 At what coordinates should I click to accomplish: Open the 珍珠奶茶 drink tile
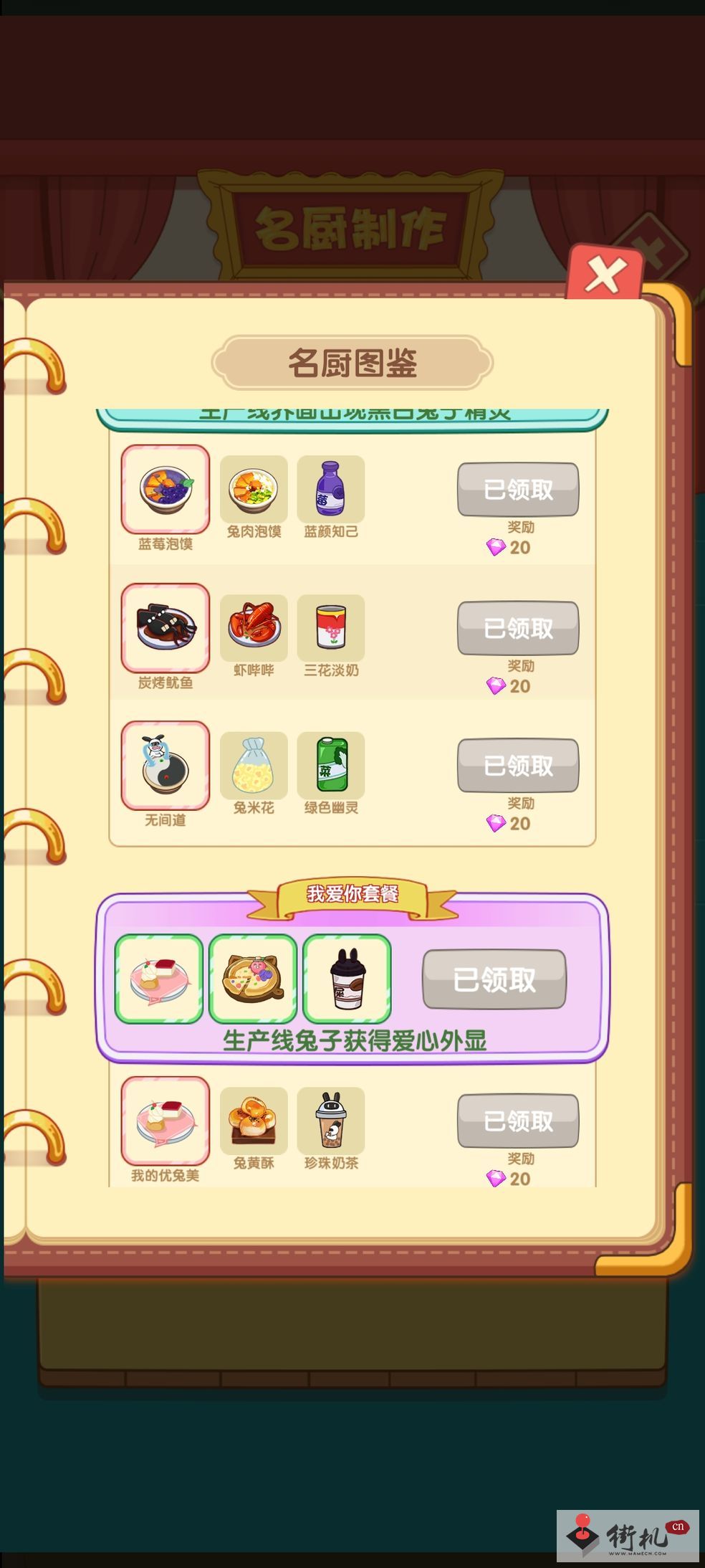click(x=330, y=1121)
